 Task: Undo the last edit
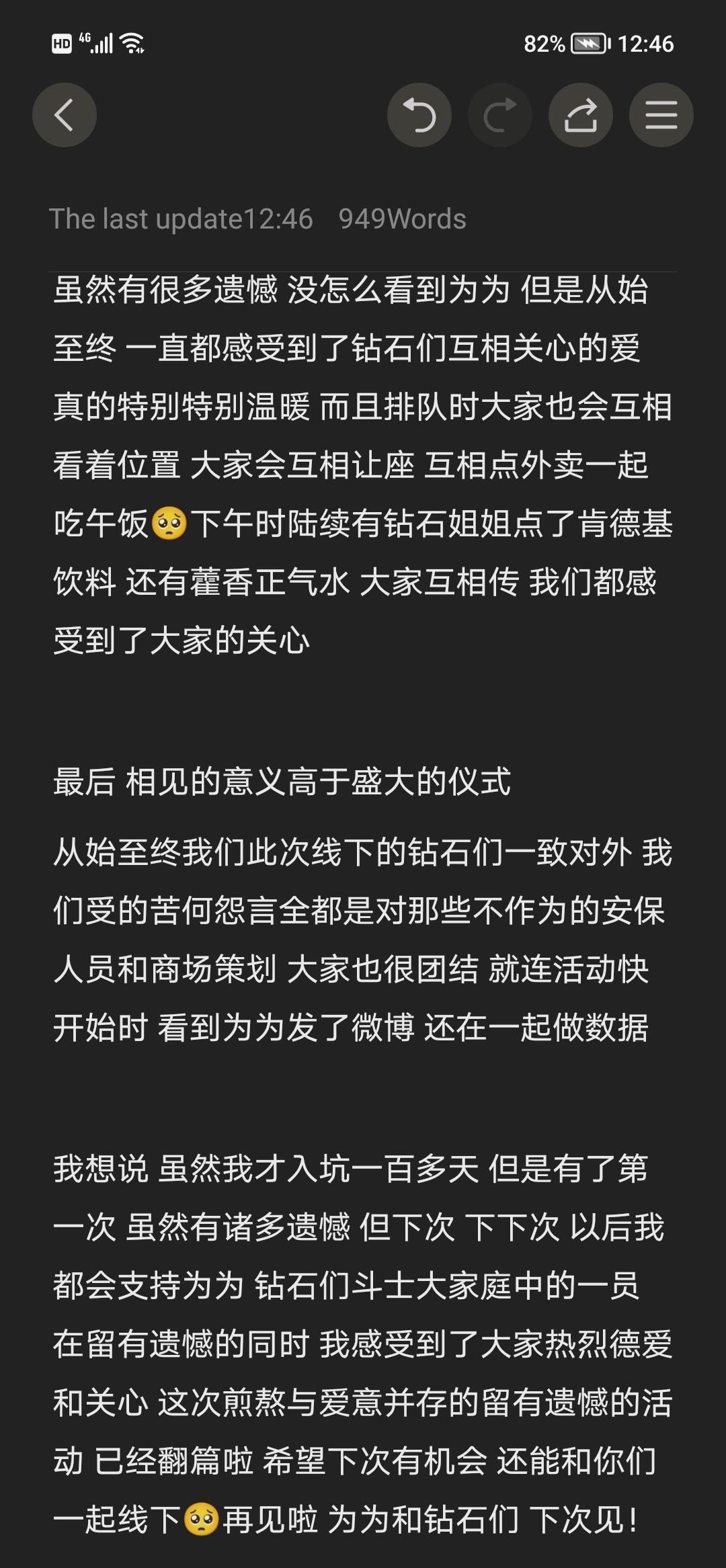(x=419, y=115)
